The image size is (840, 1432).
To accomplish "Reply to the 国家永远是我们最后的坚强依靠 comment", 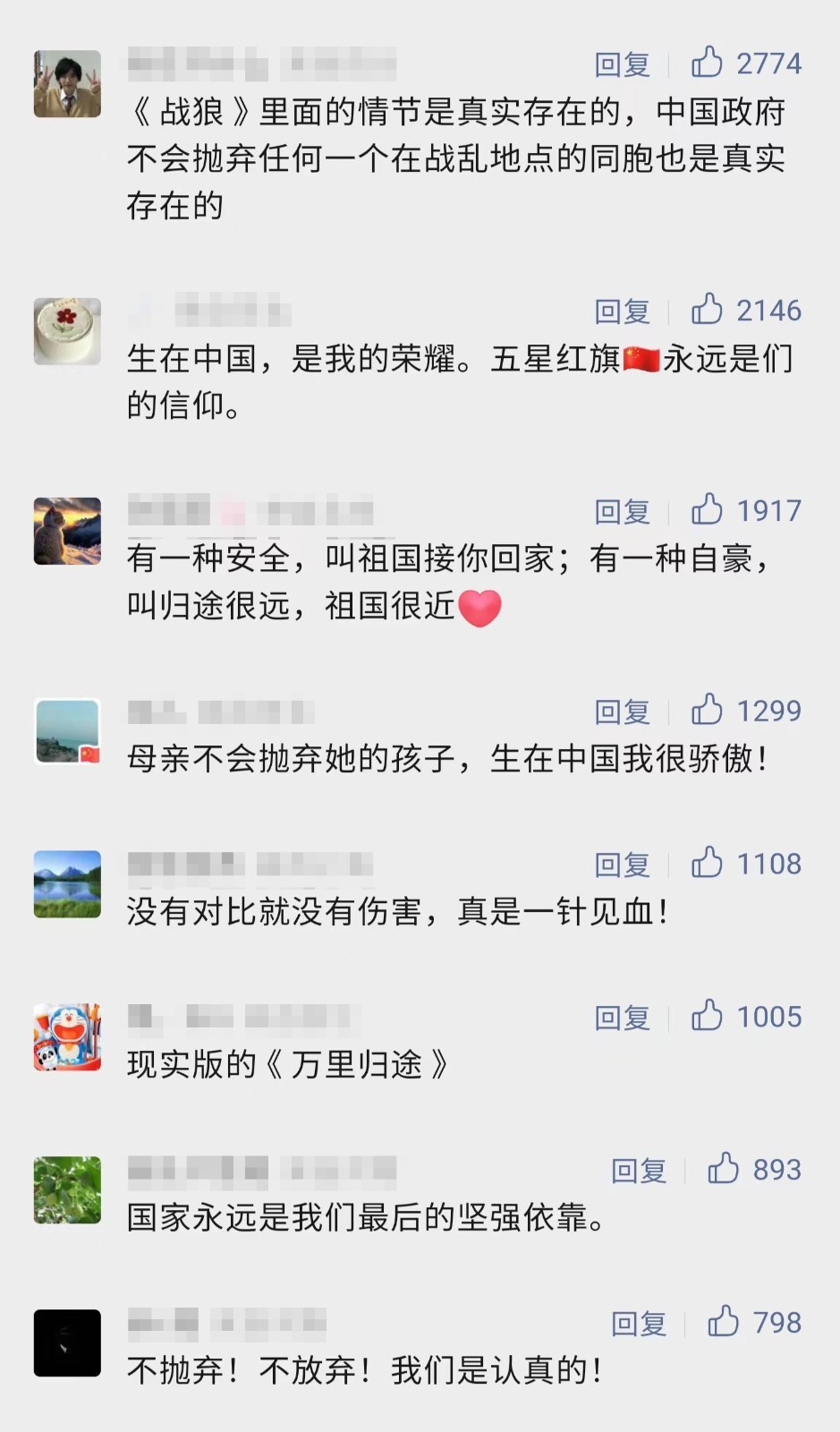I will (638, 1172).
